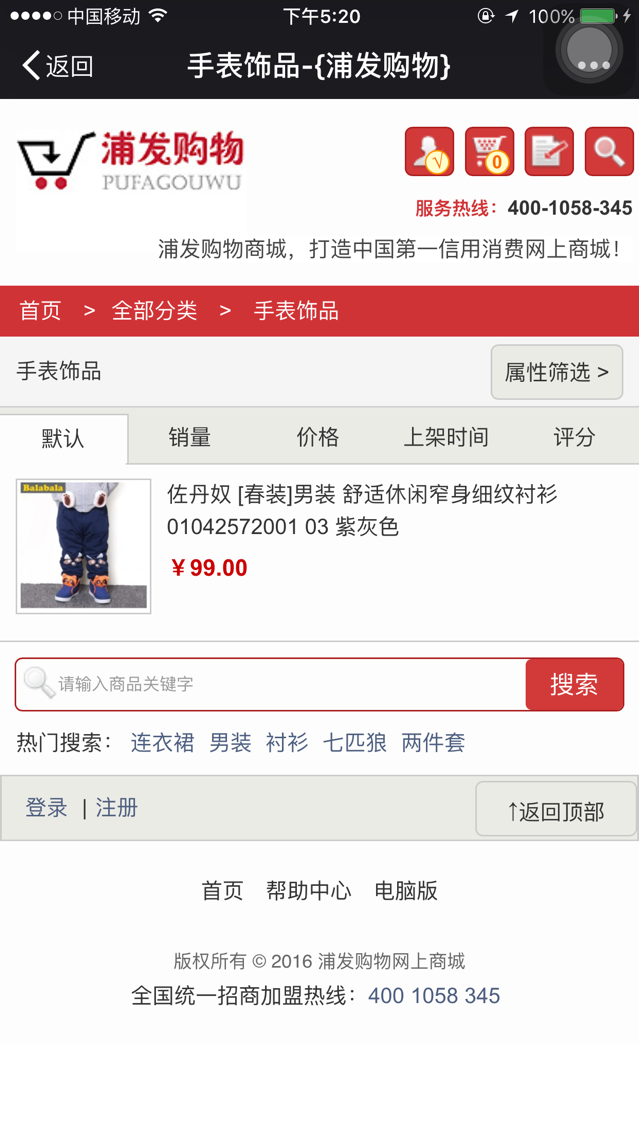Switch to the 销量 sort tab

point(189,437)
